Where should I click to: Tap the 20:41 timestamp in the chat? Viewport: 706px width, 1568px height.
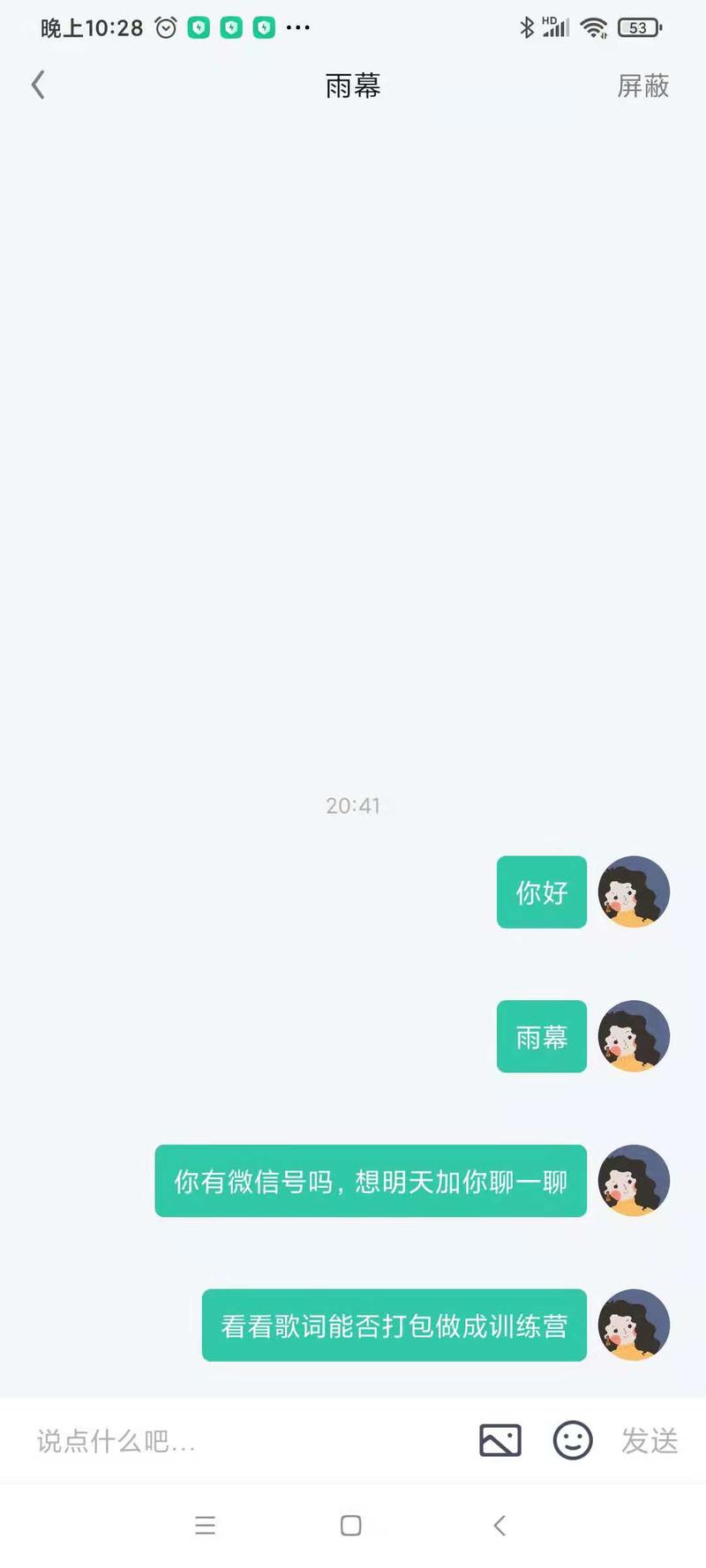[x=353, y=804]
